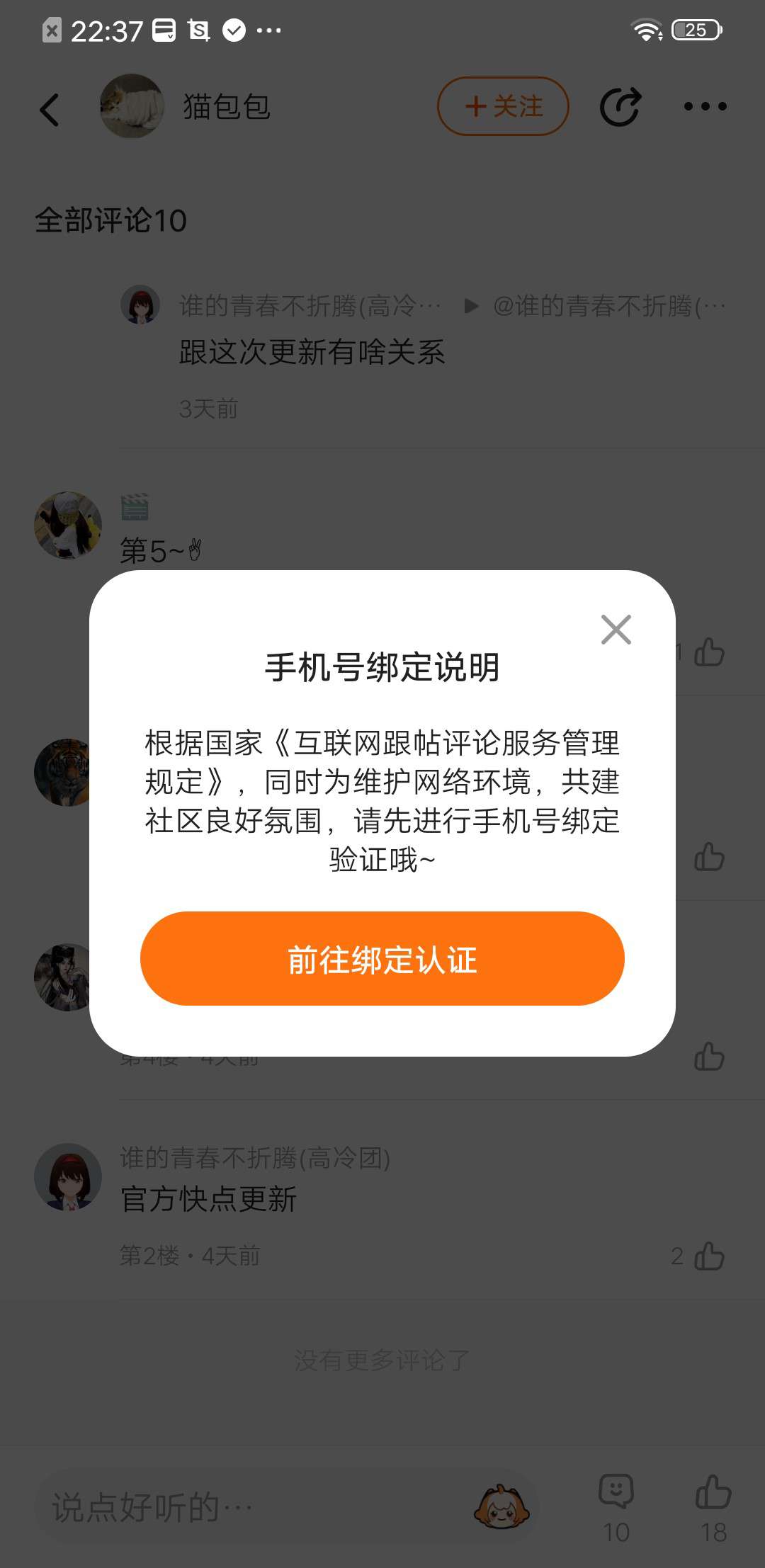765x1568 pixels.
Task: Like the post with the bottom thumbs-up
Action: [x=713, y=1493]
